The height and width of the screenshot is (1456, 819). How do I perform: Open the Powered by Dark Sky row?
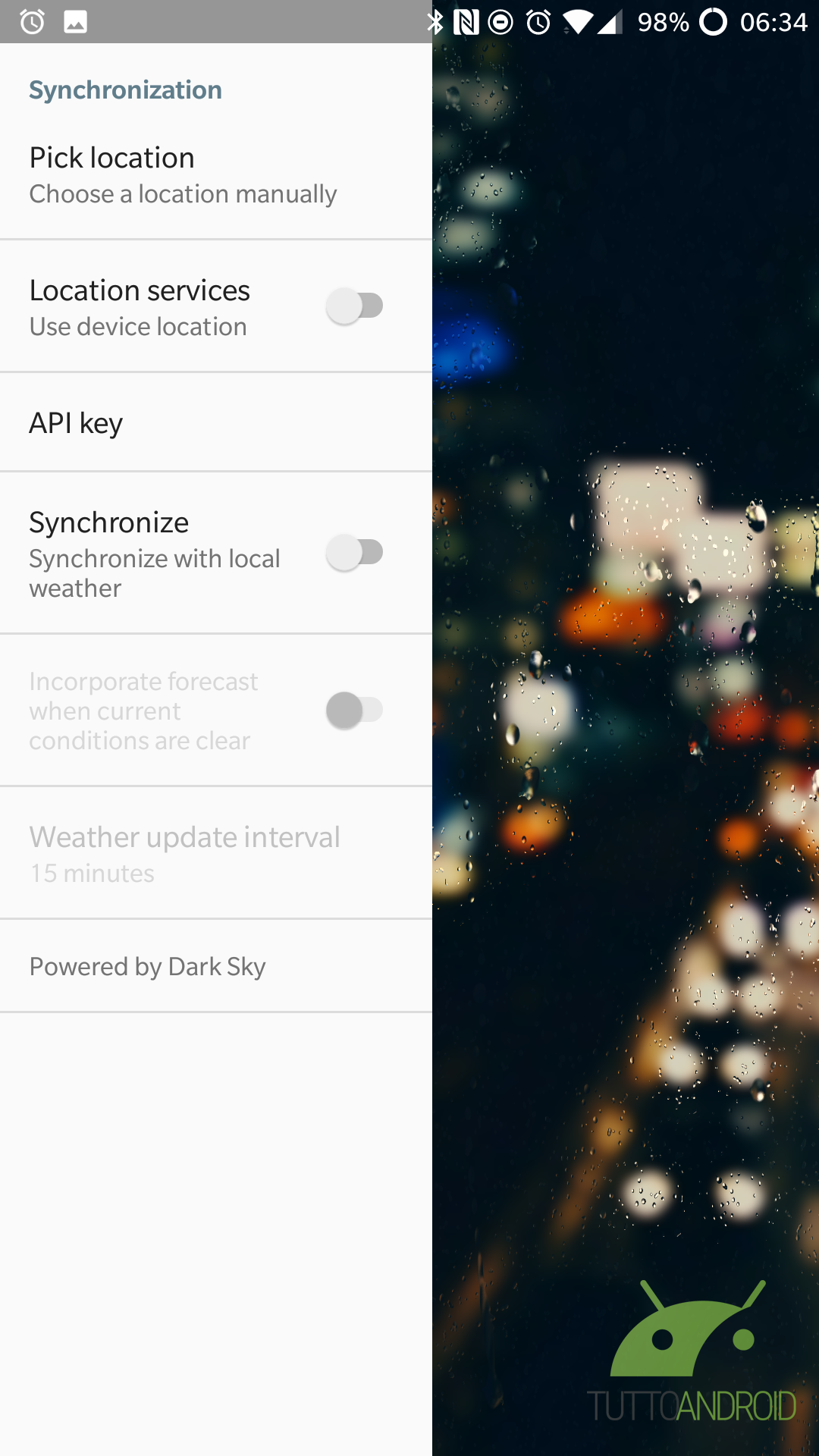pos(216,966)
